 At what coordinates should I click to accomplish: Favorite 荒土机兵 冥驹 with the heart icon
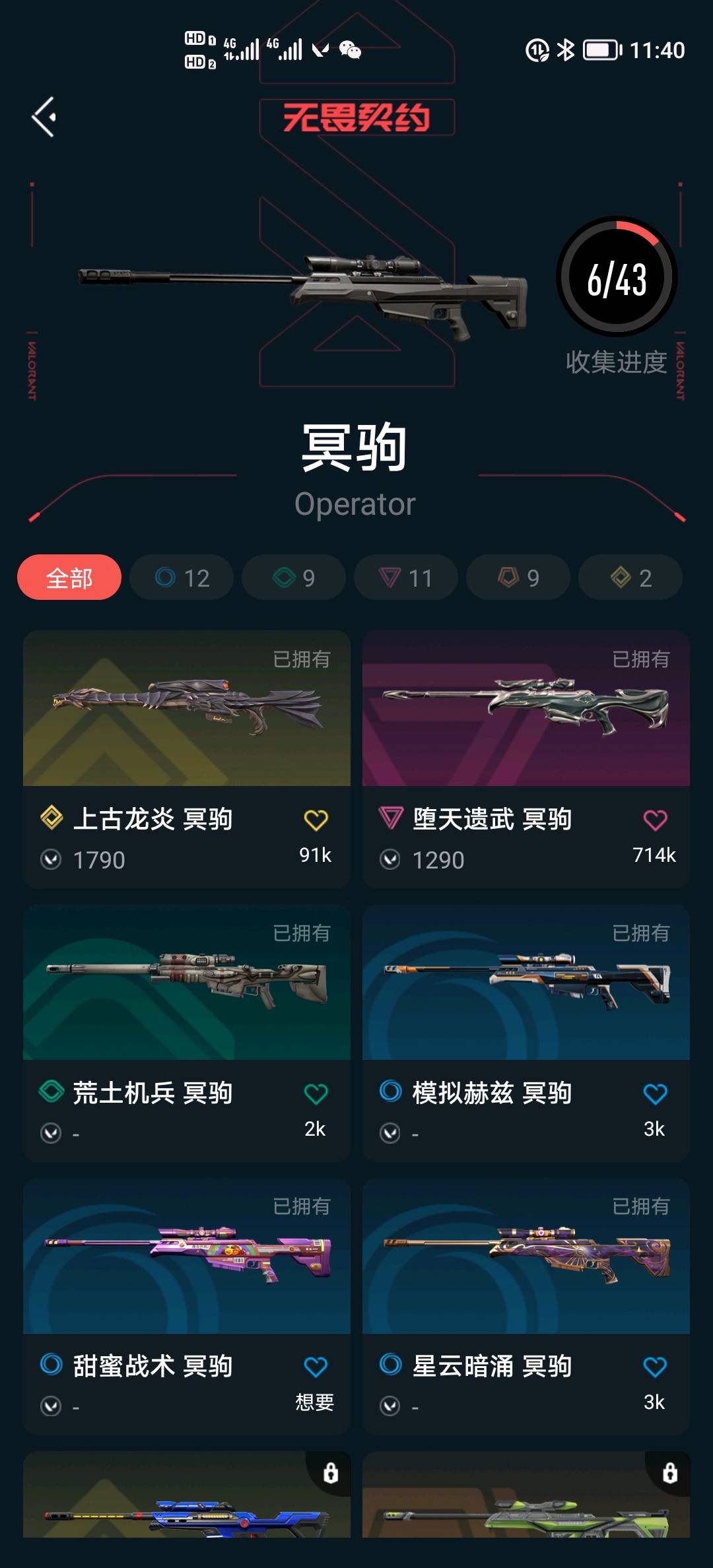click(316, 1094)
